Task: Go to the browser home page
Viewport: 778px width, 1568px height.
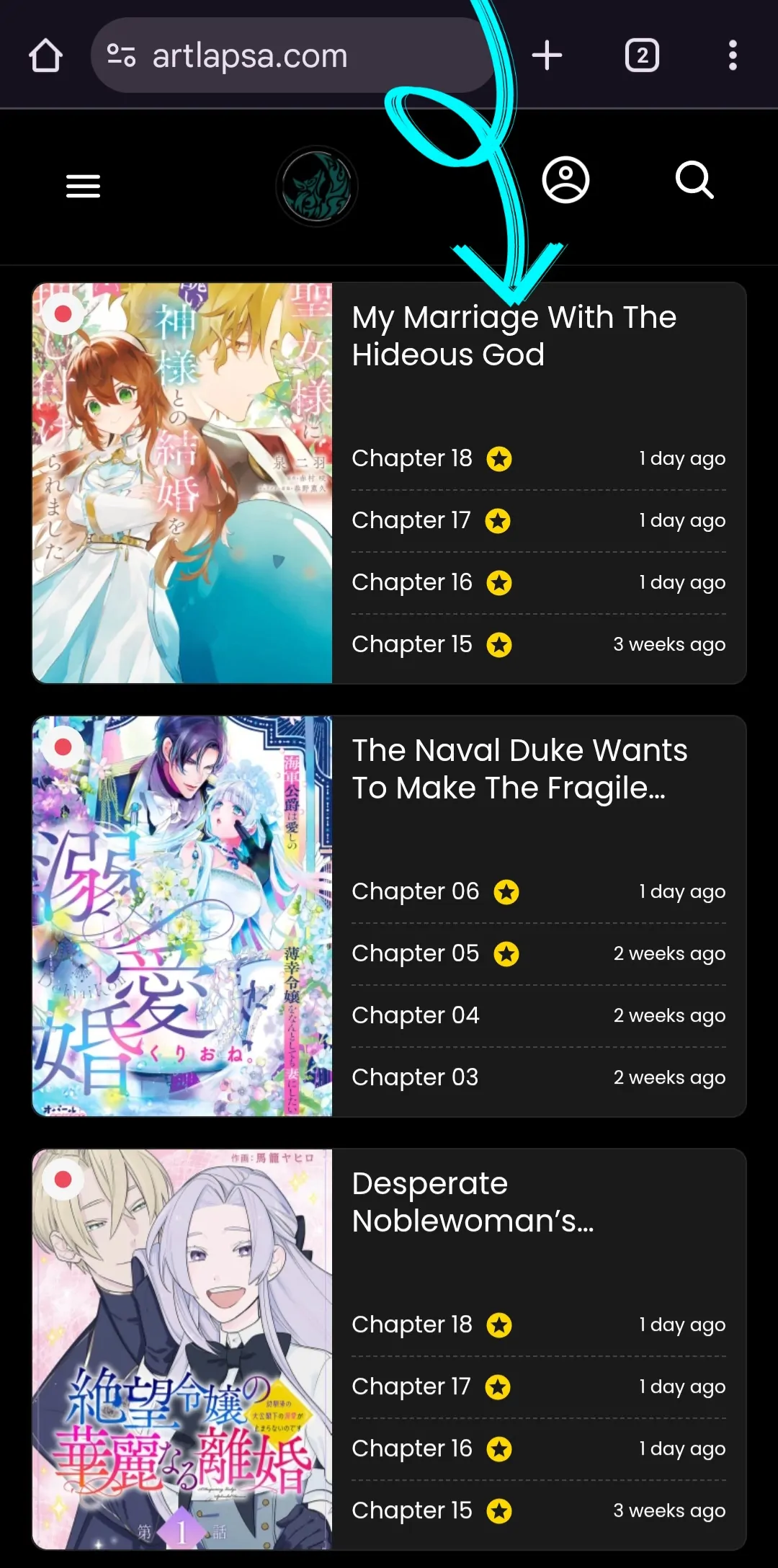Action: coord(45,55)
